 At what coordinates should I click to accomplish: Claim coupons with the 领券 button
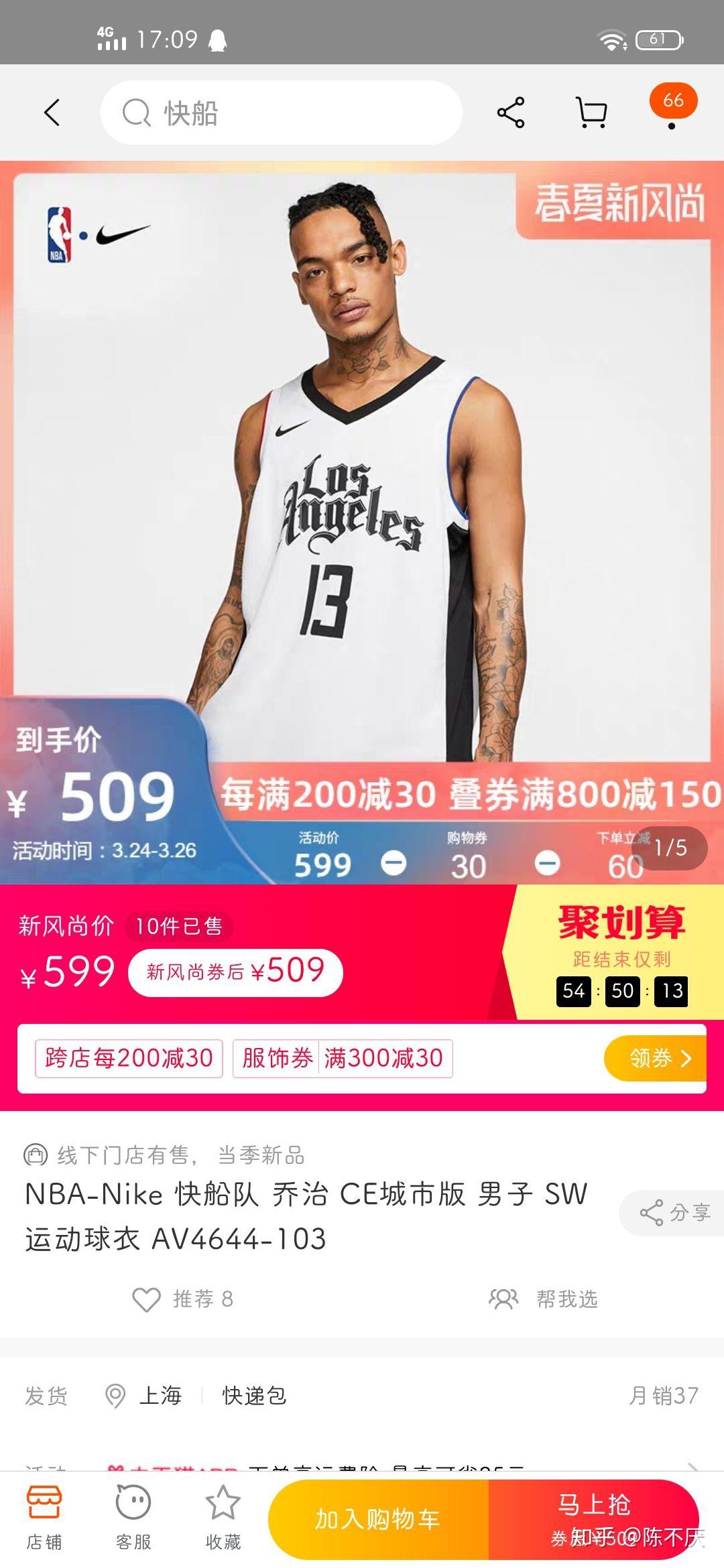656,1058
